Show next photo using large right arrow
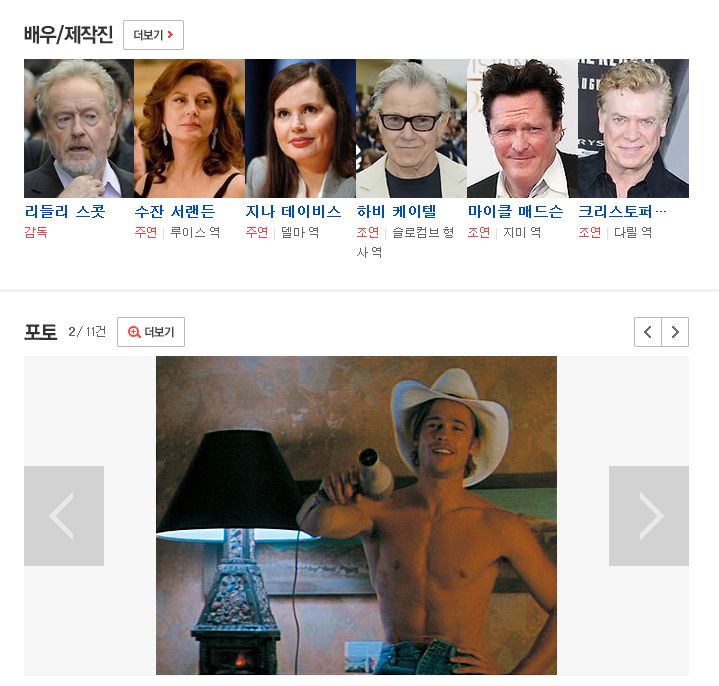 coord(649,516)
